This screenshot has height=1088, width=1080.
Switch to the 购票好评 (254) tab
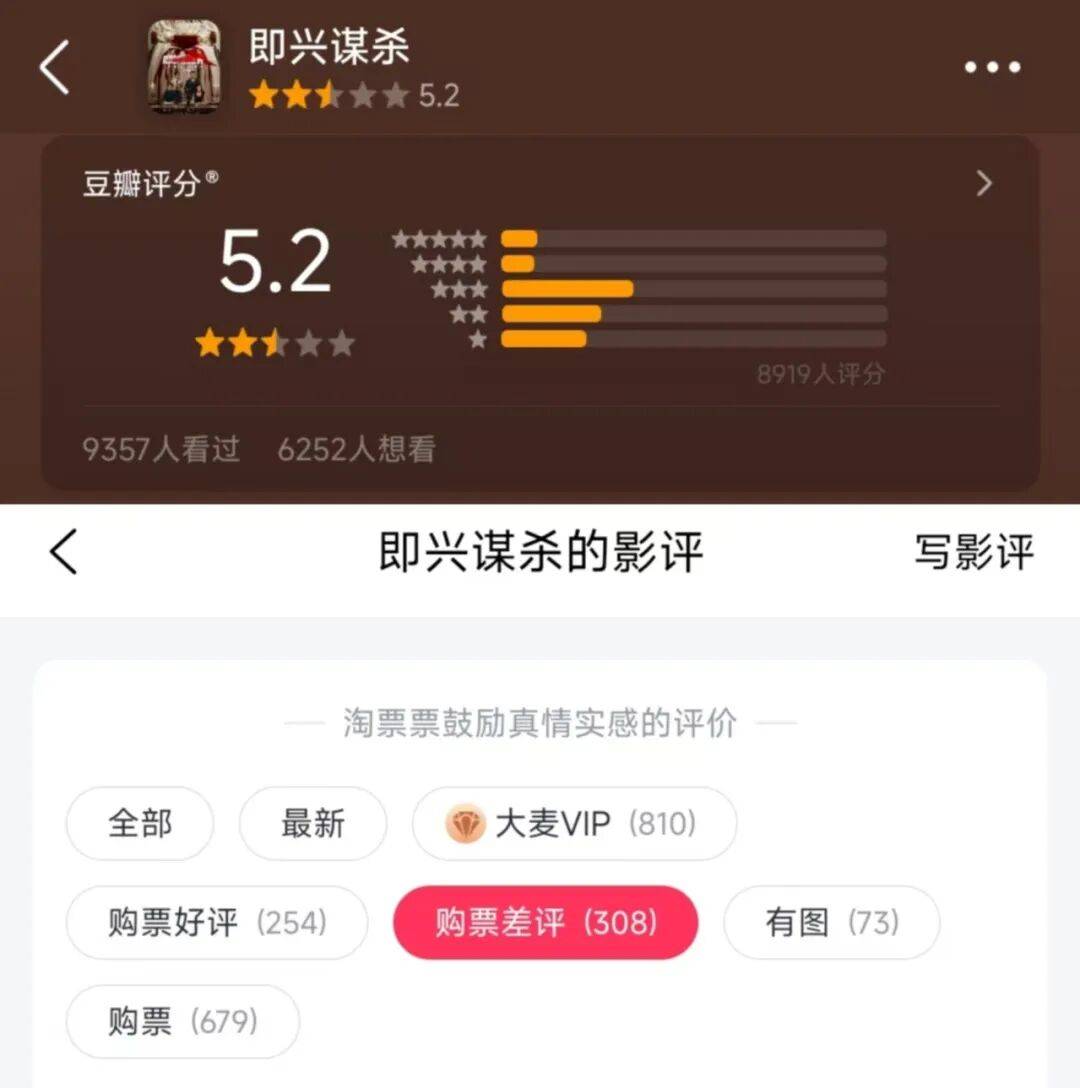coord(216,923)
